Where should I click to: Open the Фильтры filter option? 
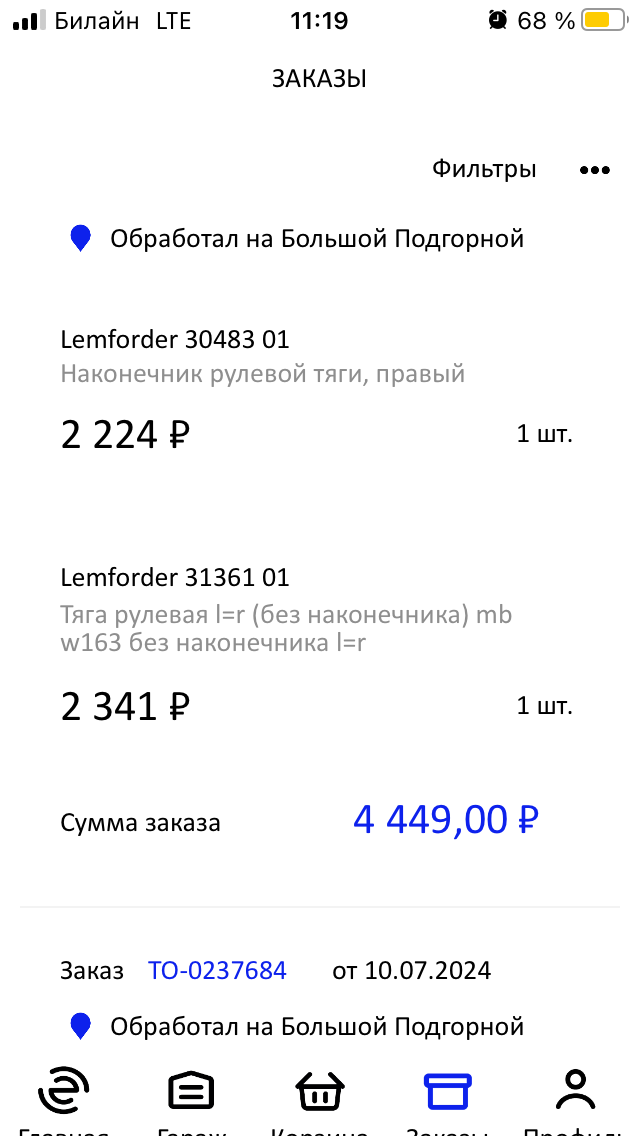click(x=484, y=170)
